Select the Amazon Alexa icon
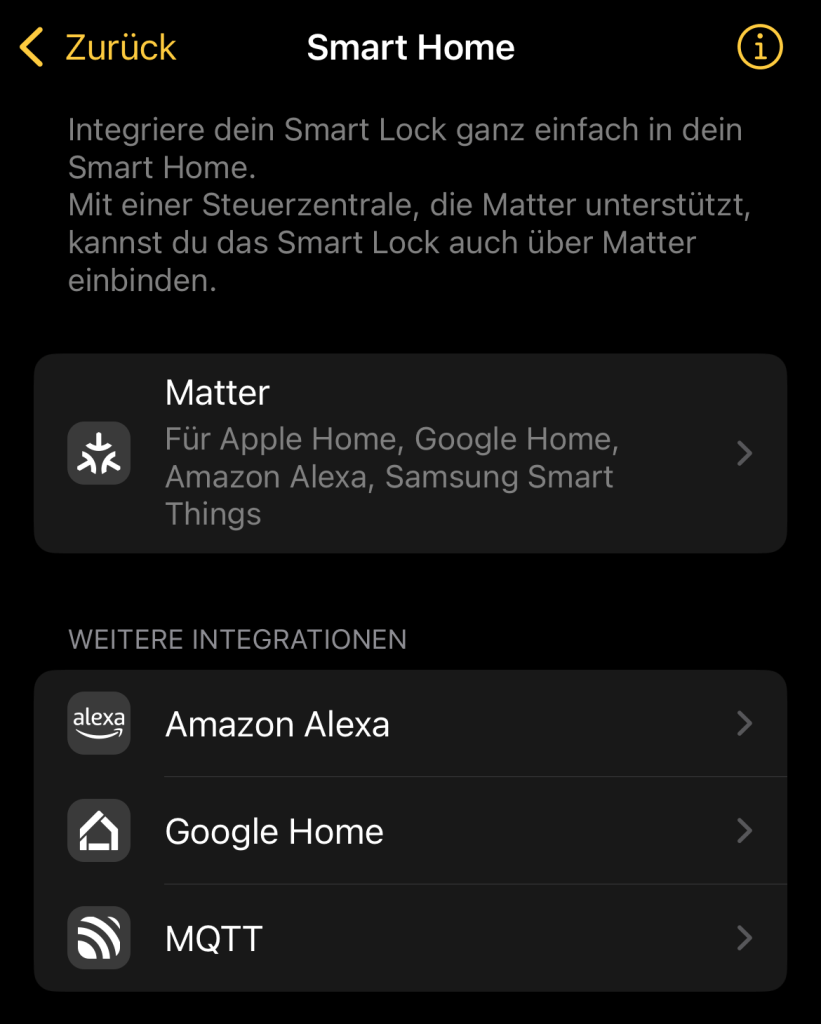Image resolution: width=821 pixels, height=1024 pixels. pyautogui.click(x=98, y=723)
